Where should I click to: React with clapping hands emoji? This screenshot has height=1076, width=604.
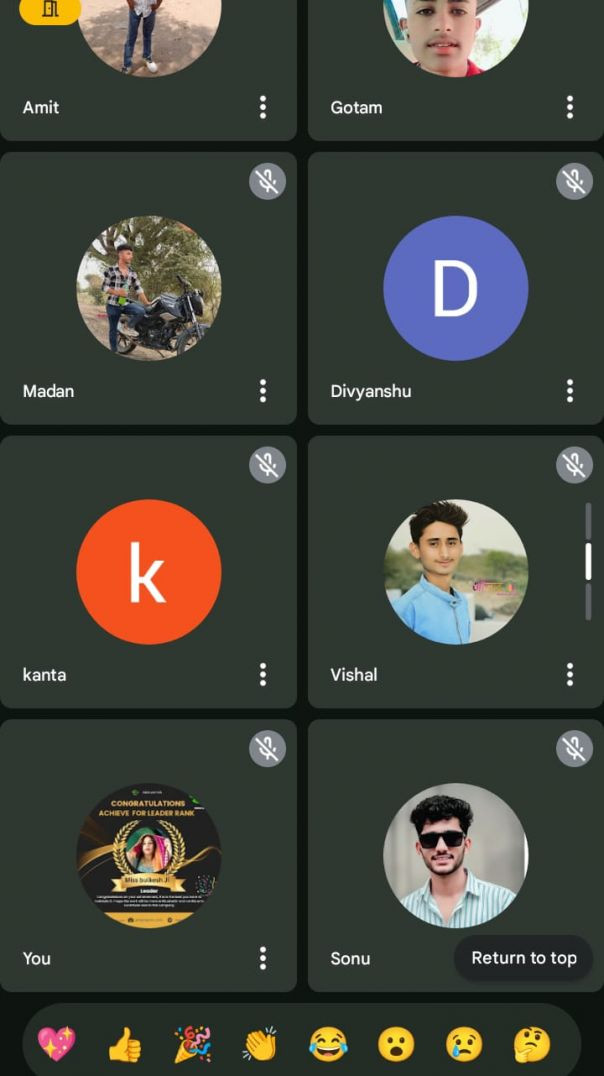[x=260, y=1044]
